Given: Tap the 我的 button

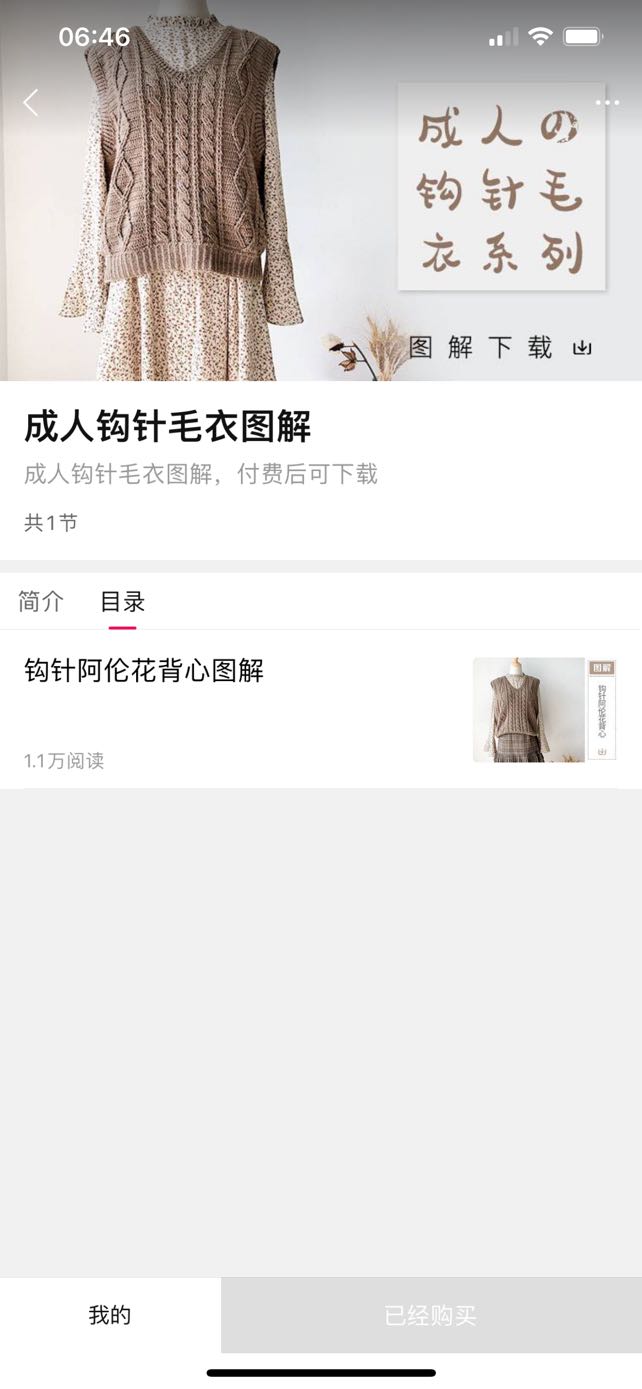Looking at the screenshot, I should [110, 1315].
